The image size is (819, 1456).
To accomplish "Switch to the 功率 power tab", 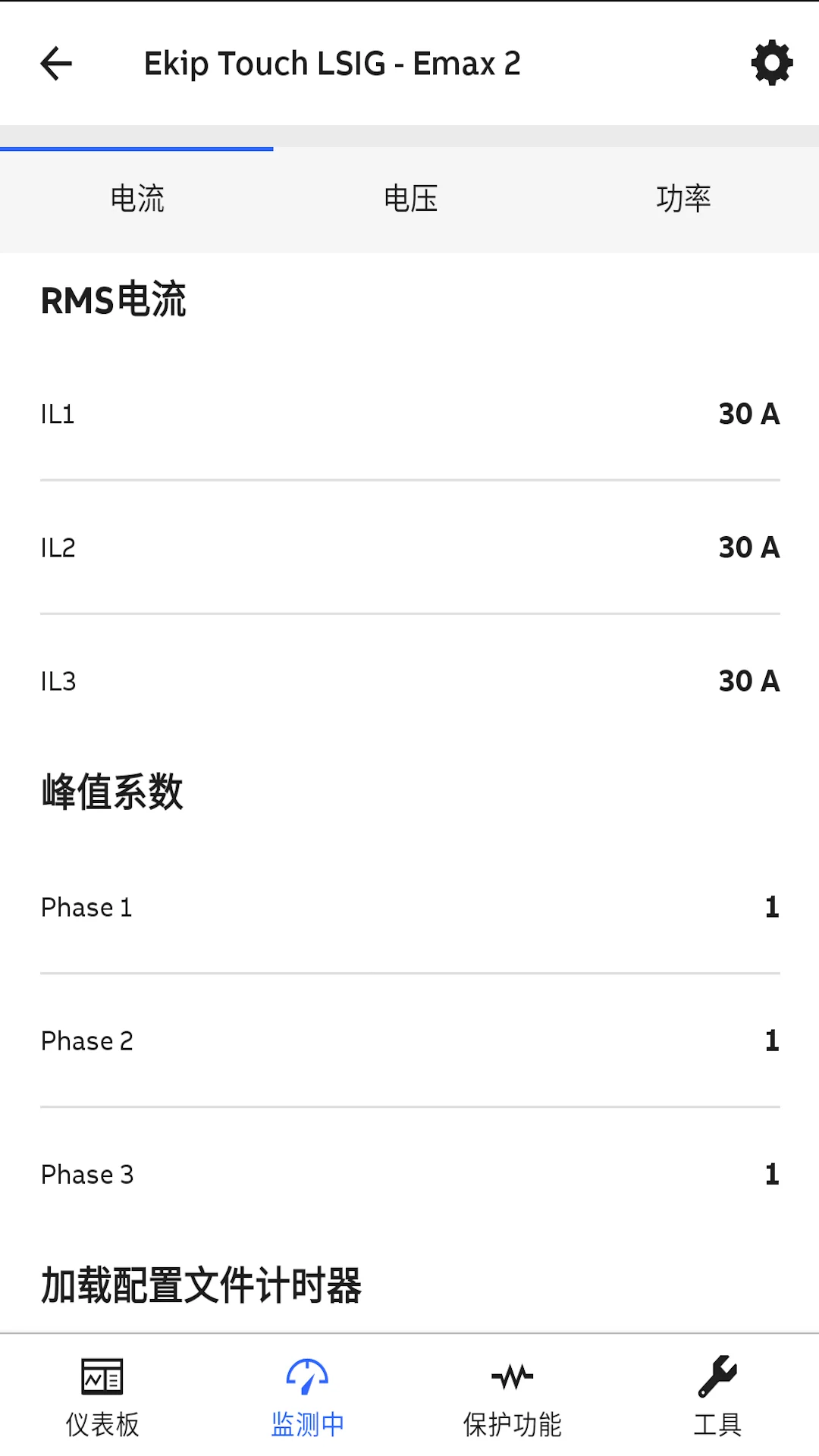I will 682,199.
